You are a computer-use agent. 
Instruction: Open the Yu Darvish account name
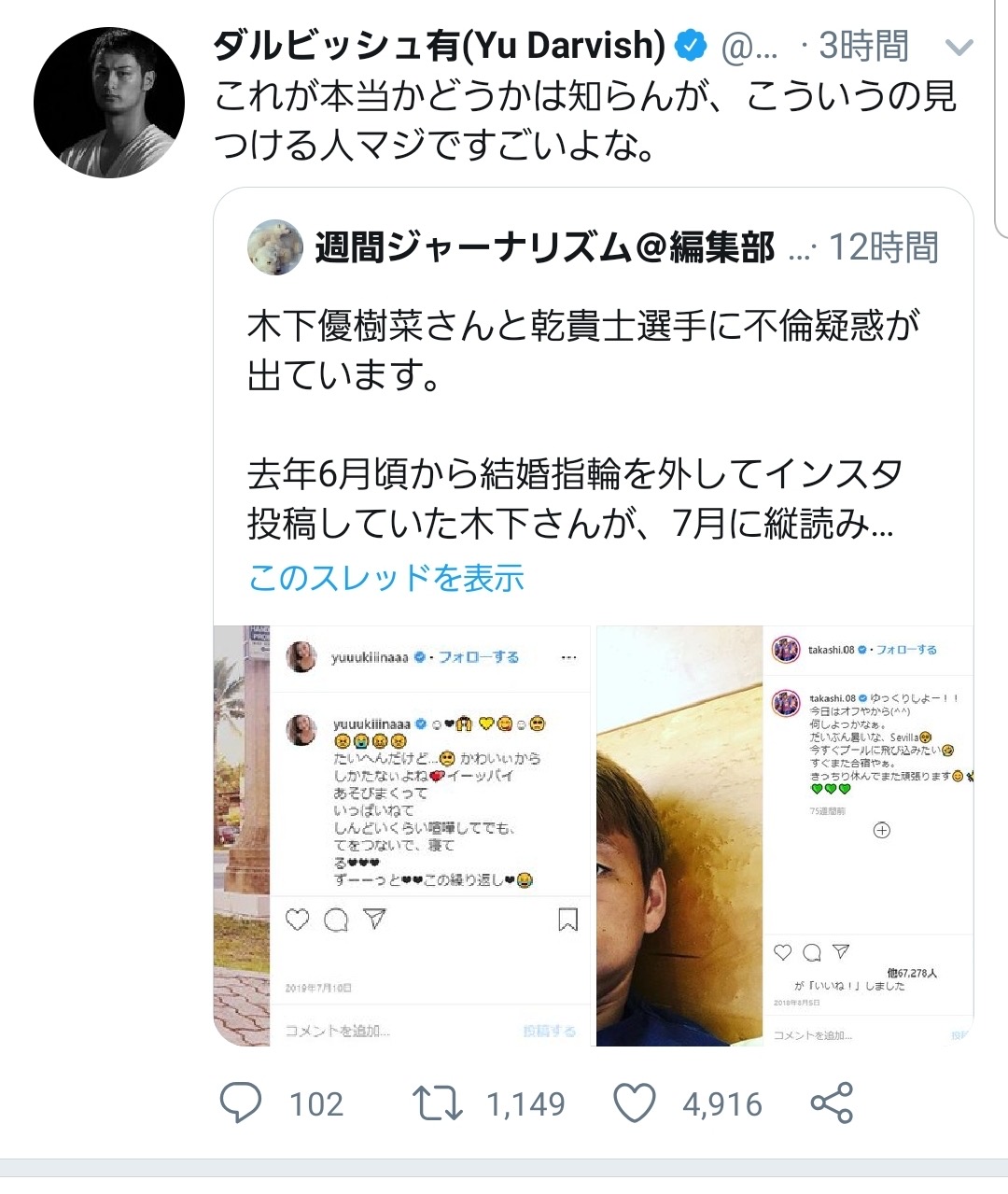[x=439, y=45]
